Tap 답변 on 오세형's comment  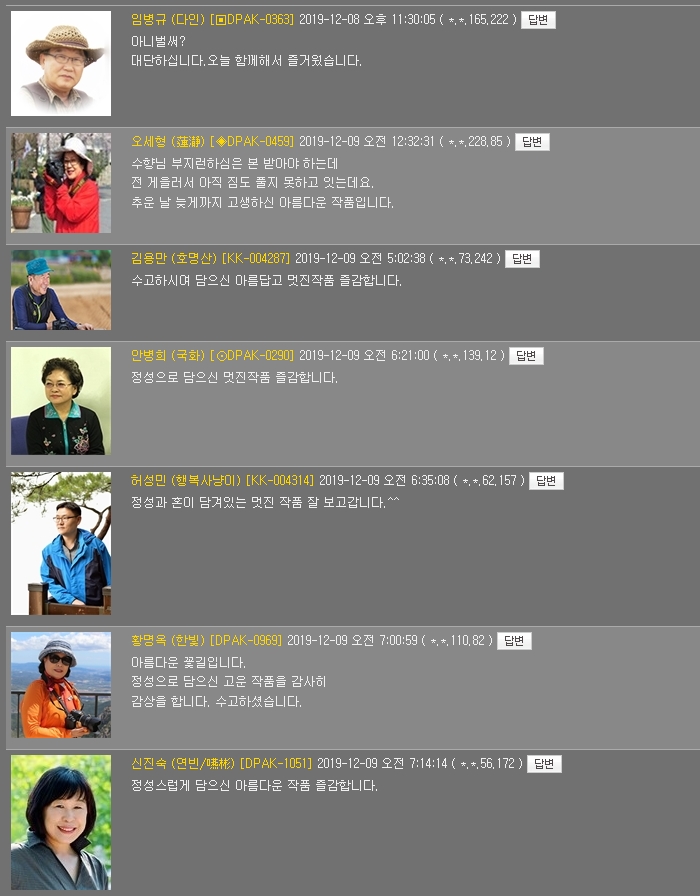tap(532, 142)
